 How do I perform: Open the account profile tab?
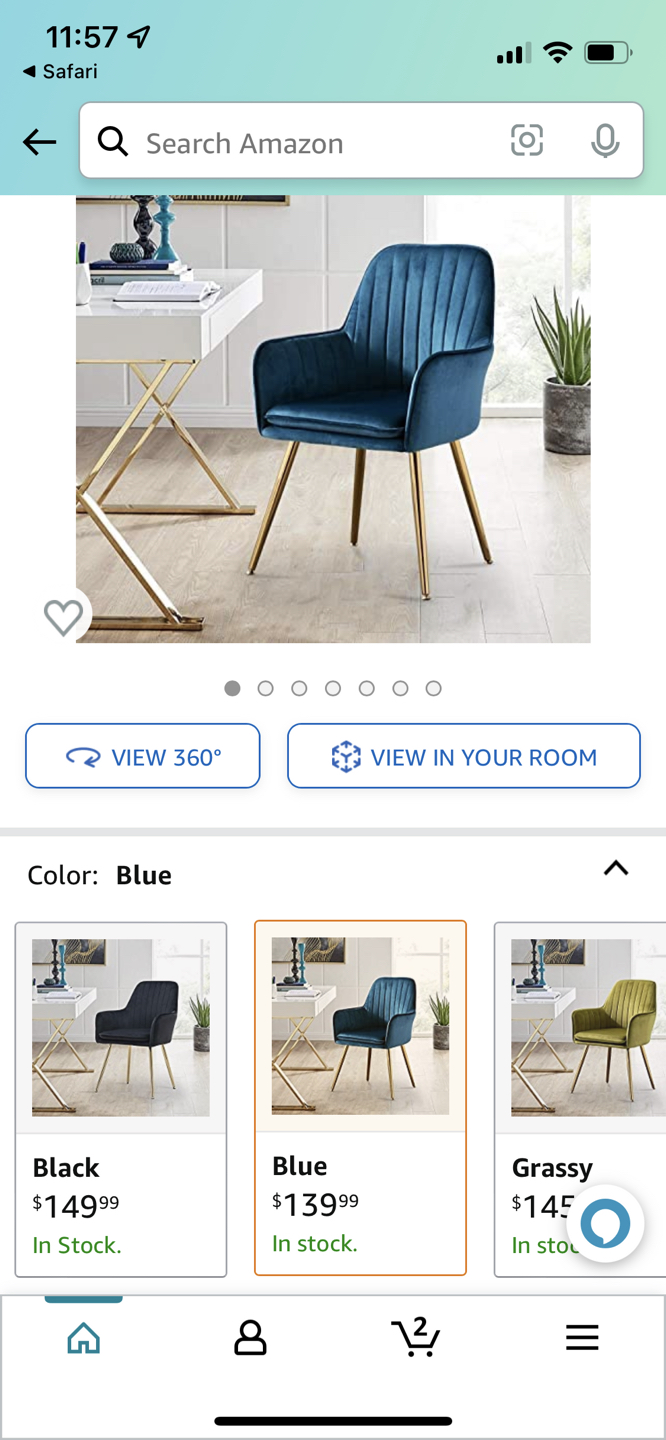pos(250,1337)
